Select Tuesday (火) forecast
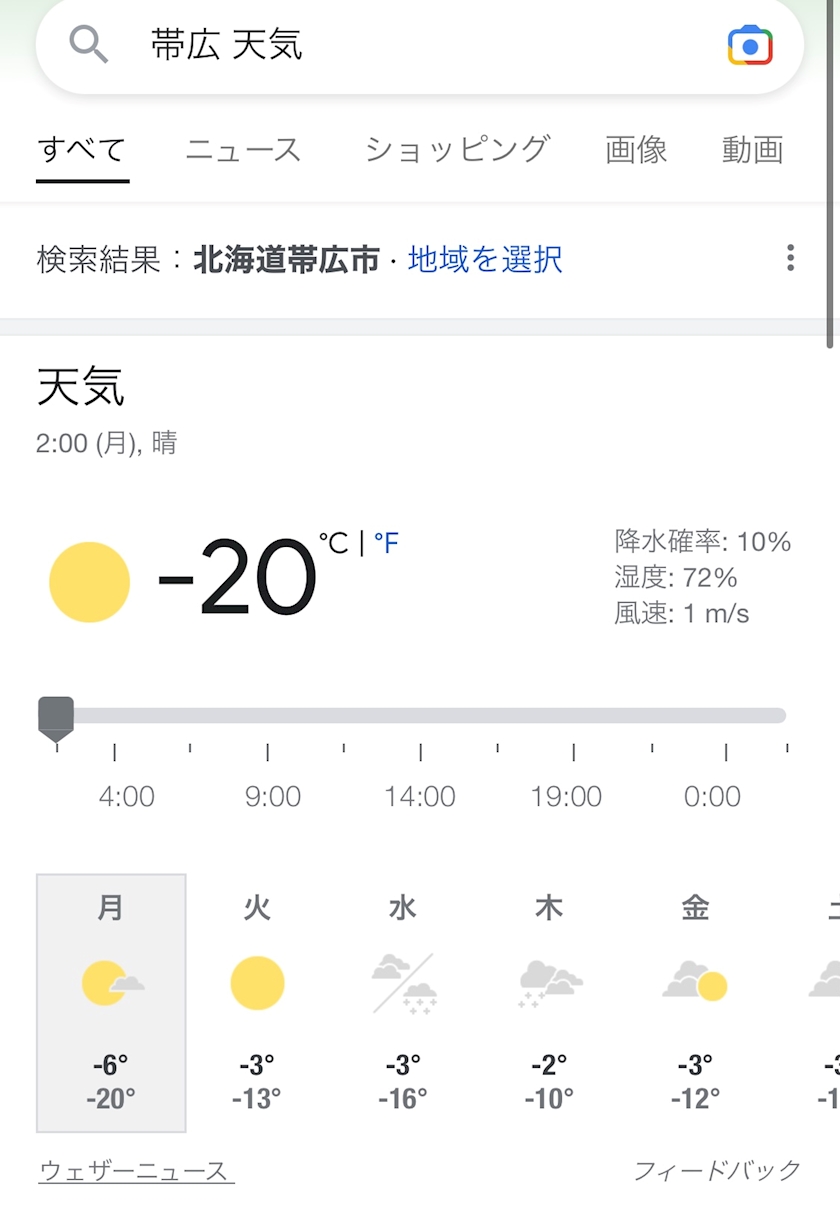840x1228 pixels. (257, 1003)
